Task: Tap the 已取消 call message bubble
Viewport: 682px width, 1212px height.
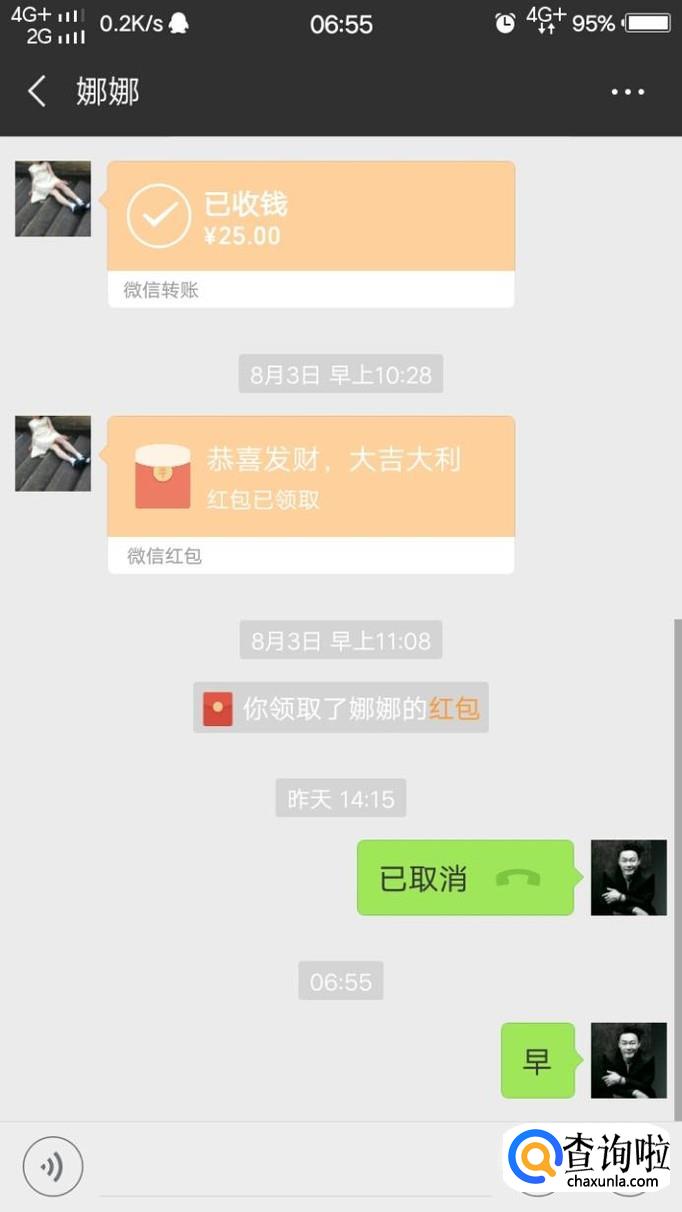Action: click(x=468, y=878)
